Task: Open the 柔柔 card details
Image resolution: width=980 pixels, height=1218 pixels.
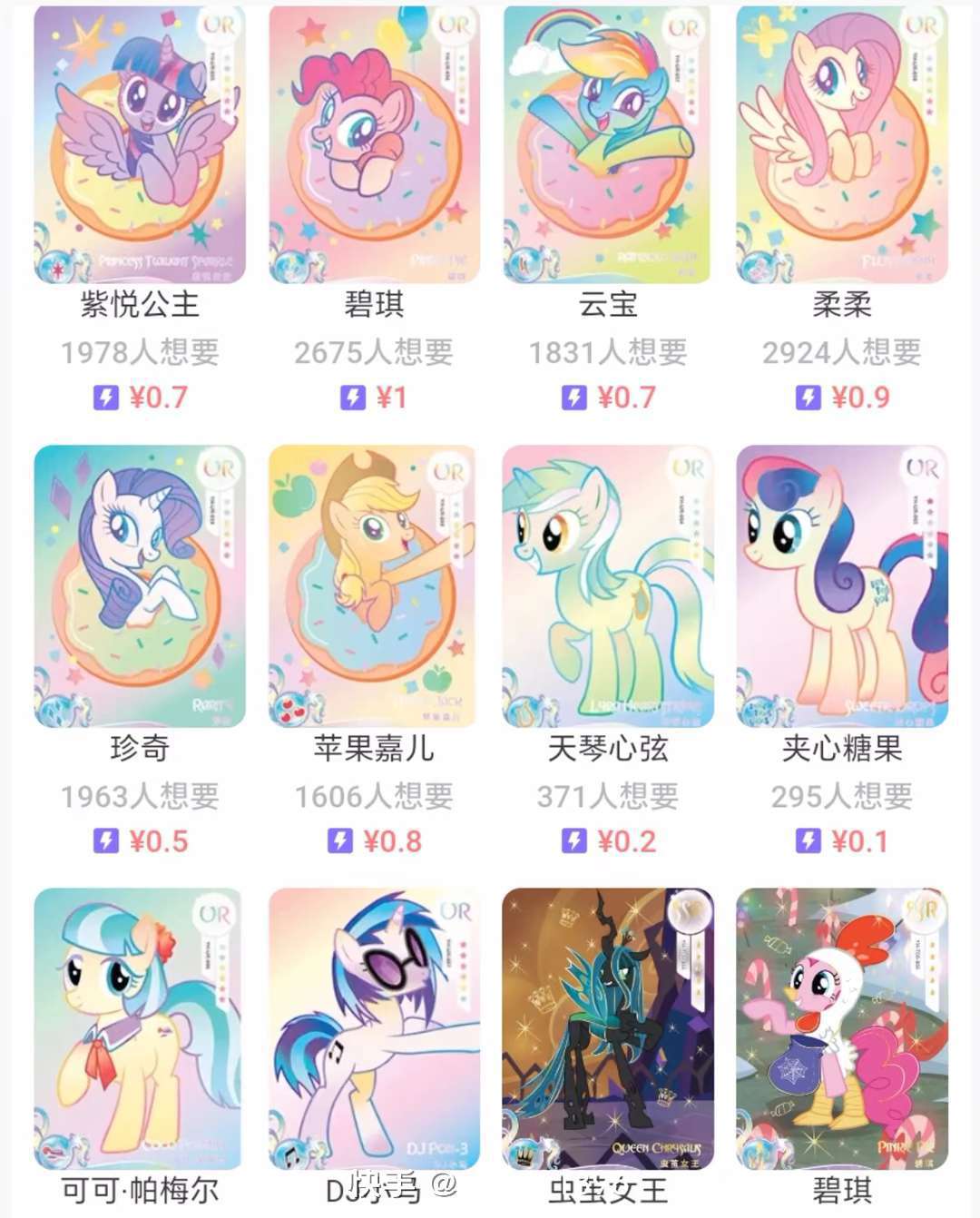Action: pos(841,145)
